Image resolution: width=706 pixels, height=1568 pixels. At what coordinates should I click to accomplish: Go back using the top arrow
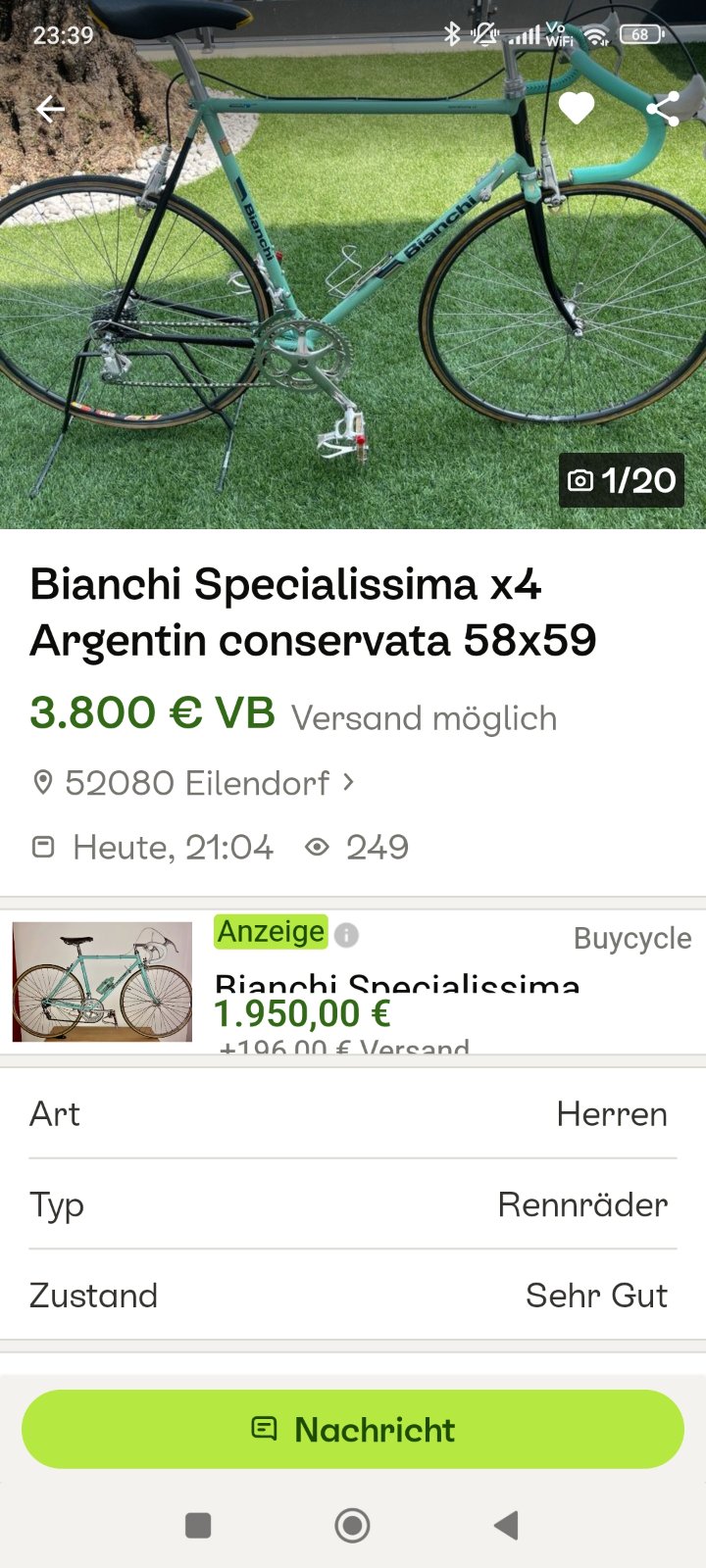[50, 109]
